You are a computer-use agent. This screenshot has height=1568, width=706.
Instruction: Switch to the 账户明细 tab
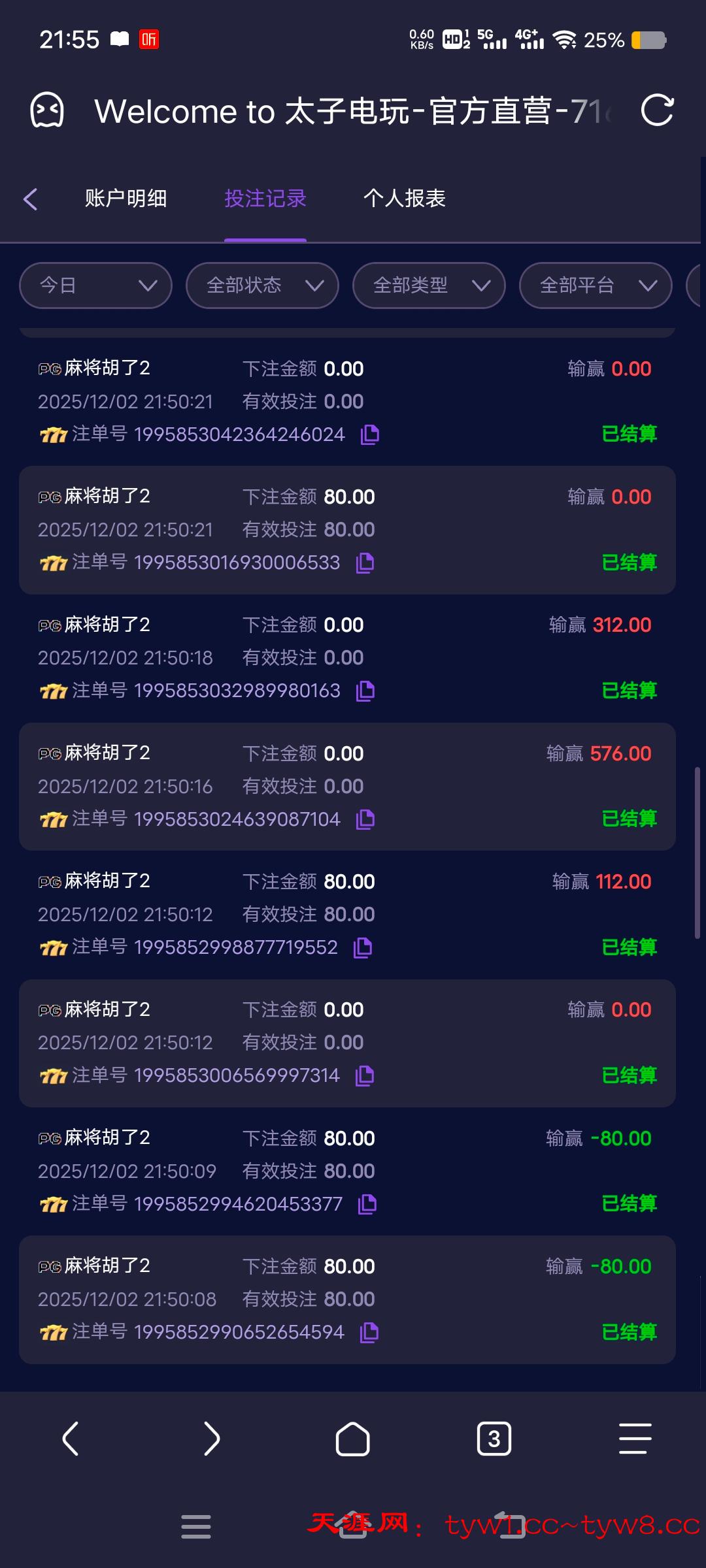tap(126, 198)
